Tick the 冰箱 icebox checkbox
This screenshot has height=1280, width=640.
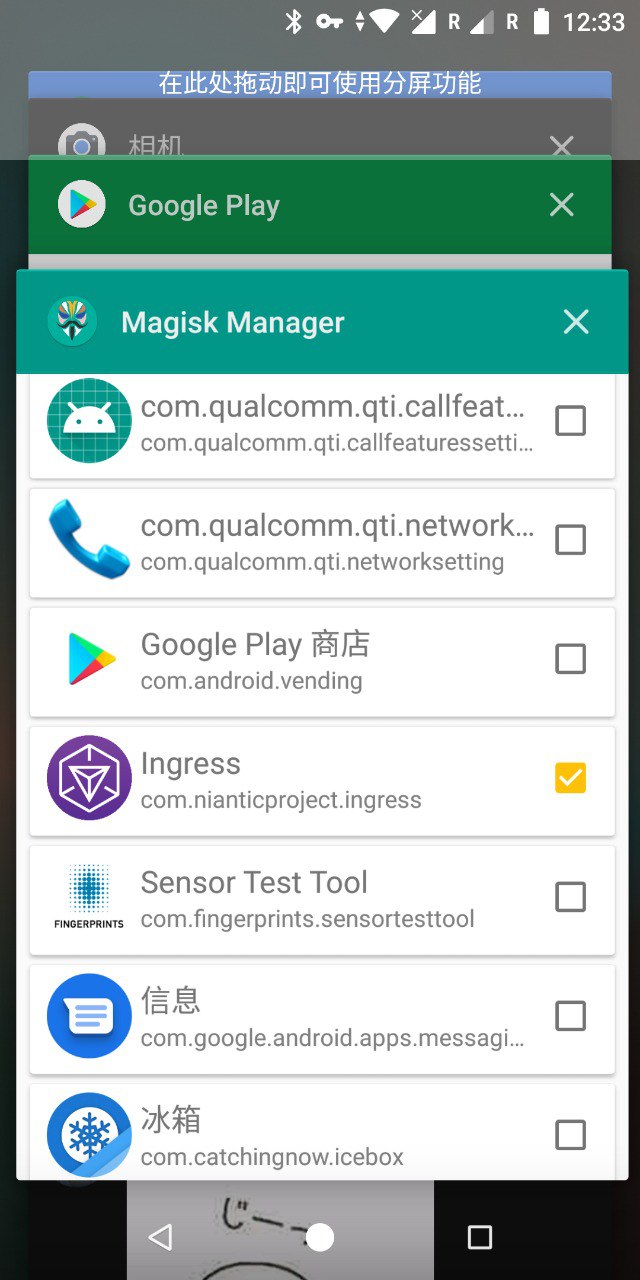tap(570, 1135)
